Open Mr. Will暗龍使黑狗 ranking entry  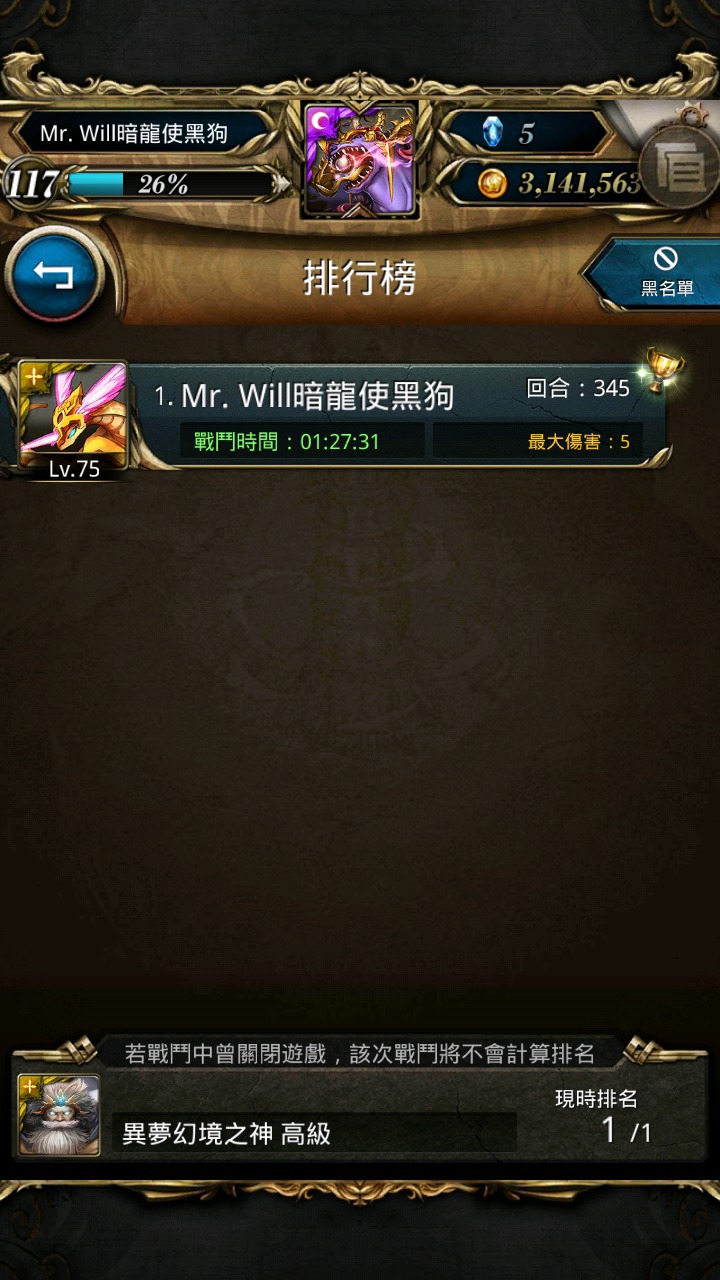343,415
